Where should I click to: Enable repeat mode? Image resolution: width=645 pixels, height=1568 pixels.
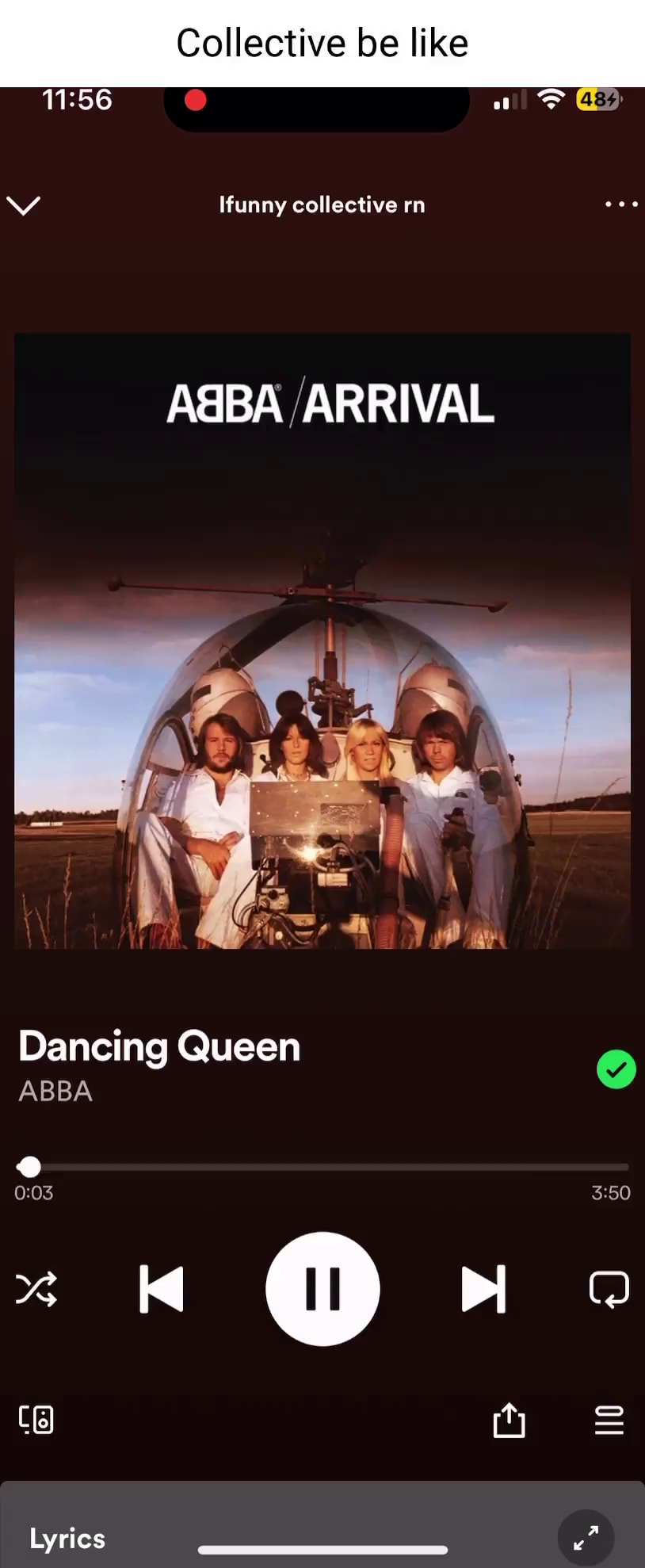[x=609, y=1289]
